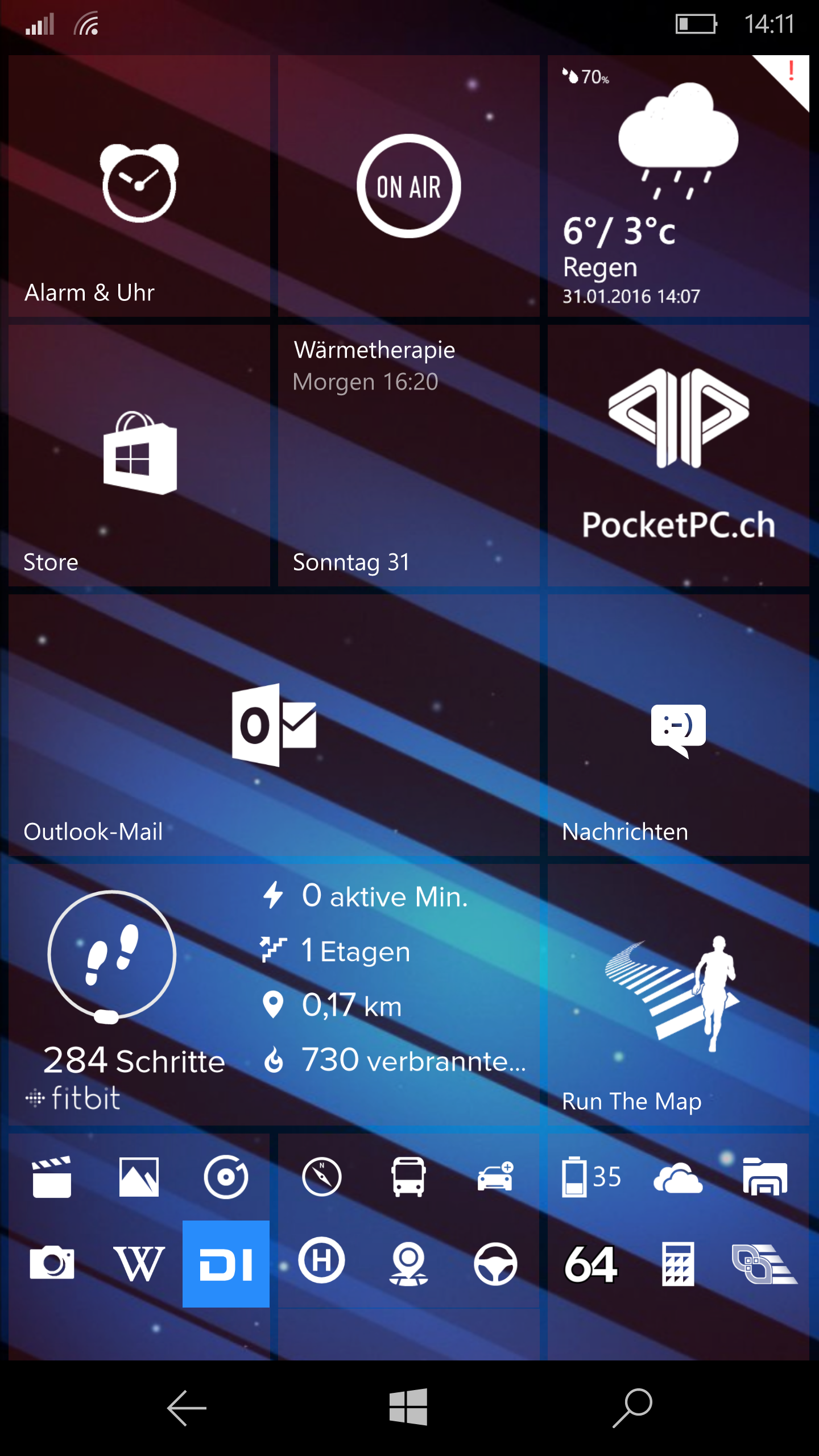The image size is (819, 1456).
Task: Open the battery 35 tile
Action: 591,1177
